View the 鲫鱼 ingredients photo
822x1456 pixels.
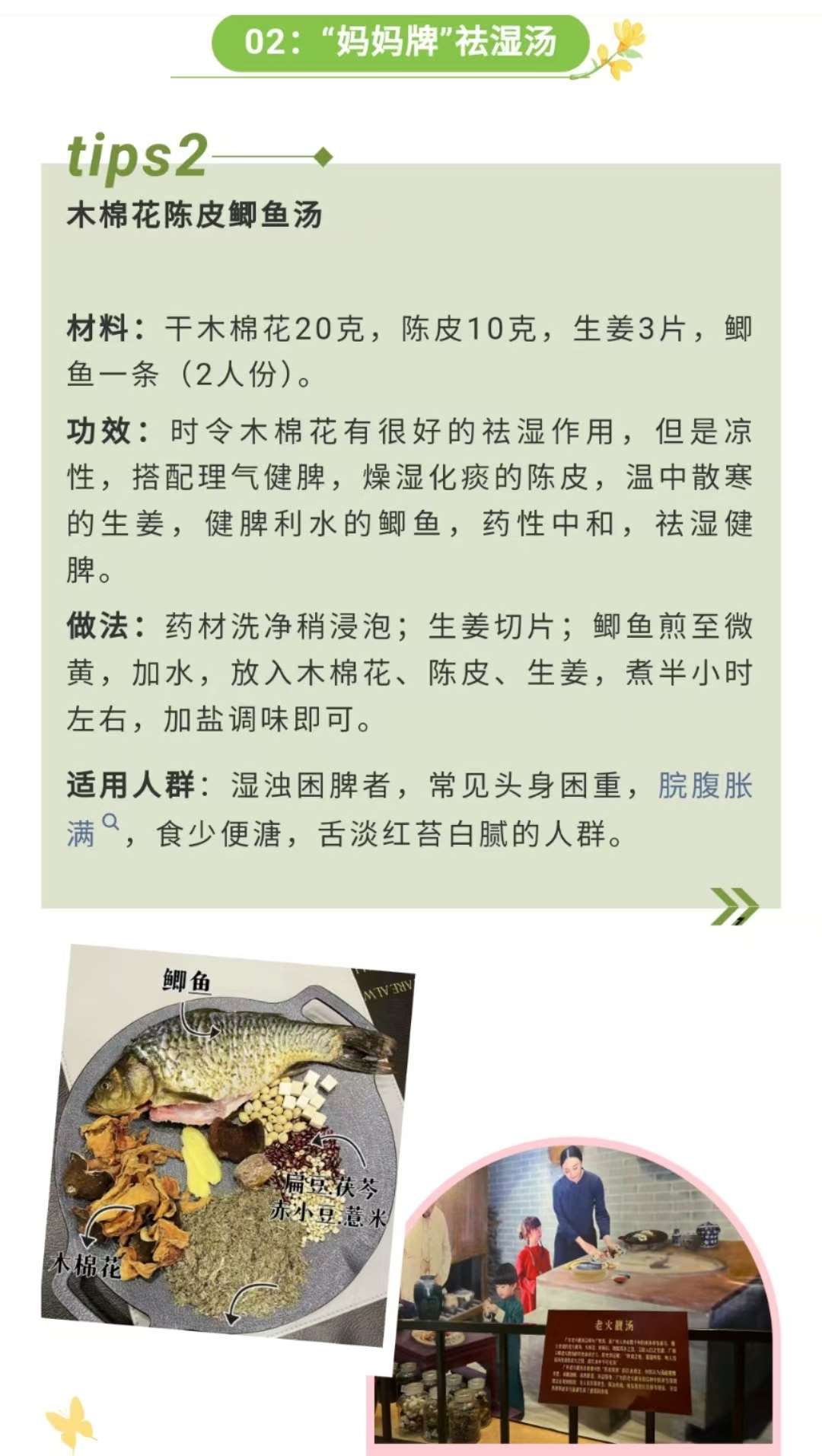click(x=228, y=1142)
